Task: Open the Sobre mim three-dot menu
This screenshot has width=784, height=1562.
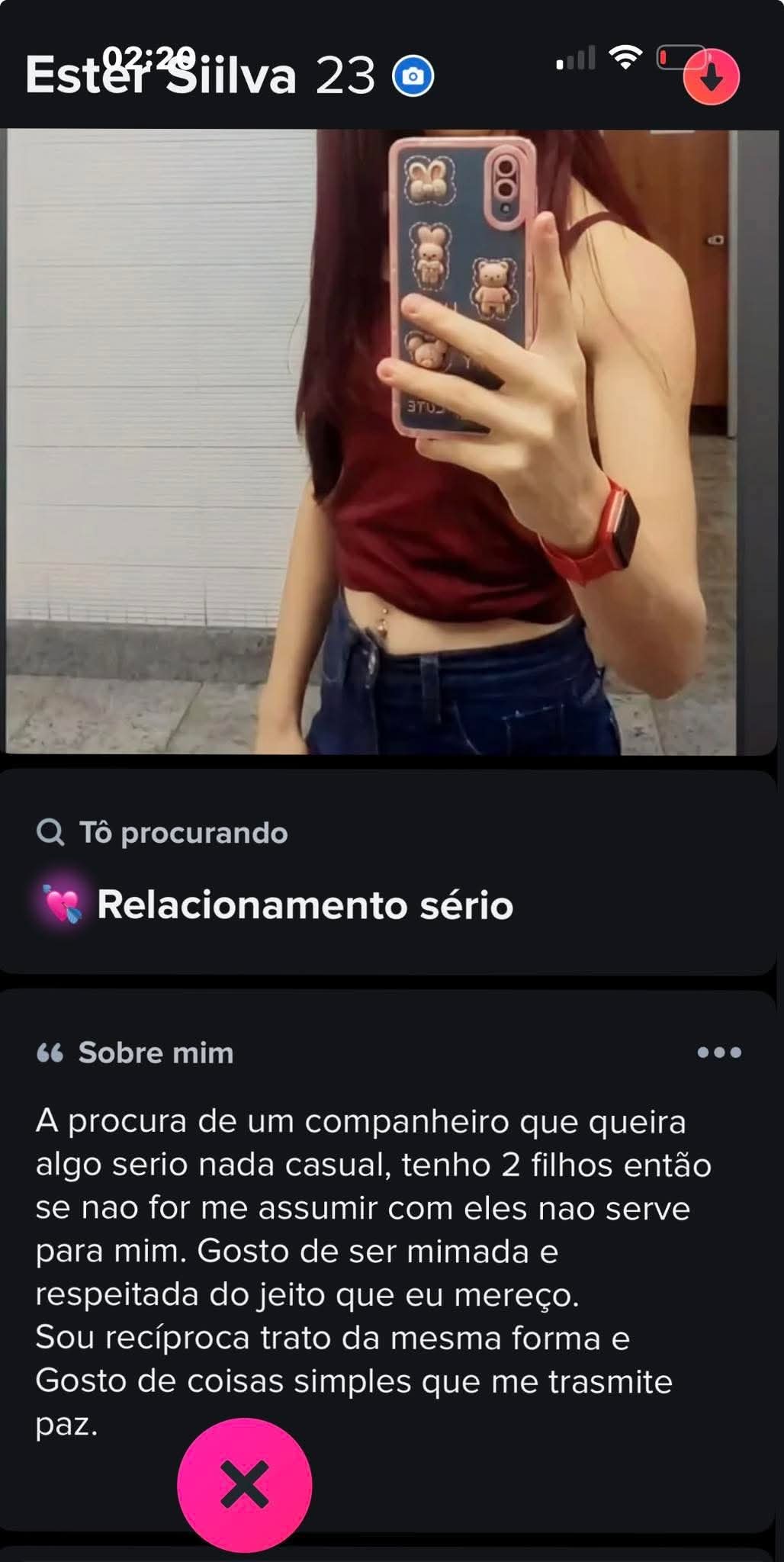Action: [718, 1053]
